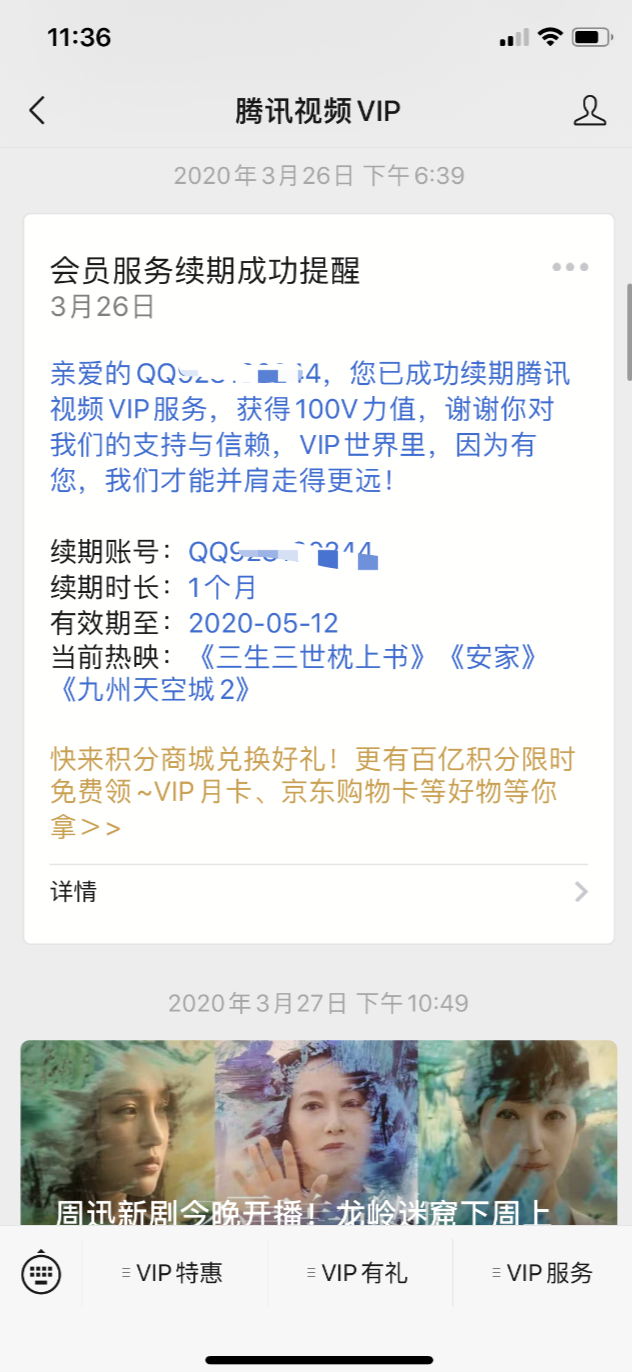Go back from 腾讯视频VIP chat
This screenshot has width=632, height=1372.
point(38,110)
